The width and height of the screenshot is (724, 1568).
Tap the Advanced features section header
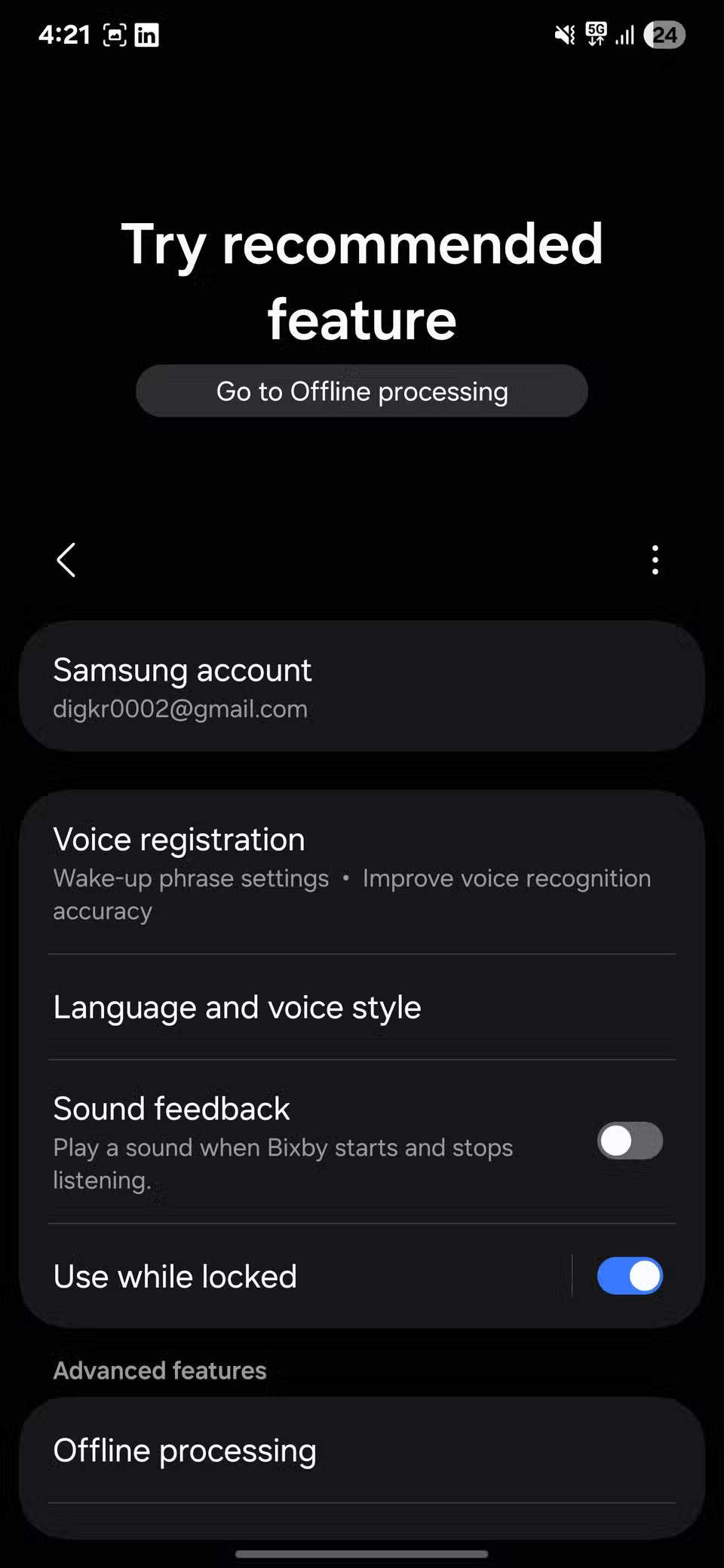(x=159, y=1370)
